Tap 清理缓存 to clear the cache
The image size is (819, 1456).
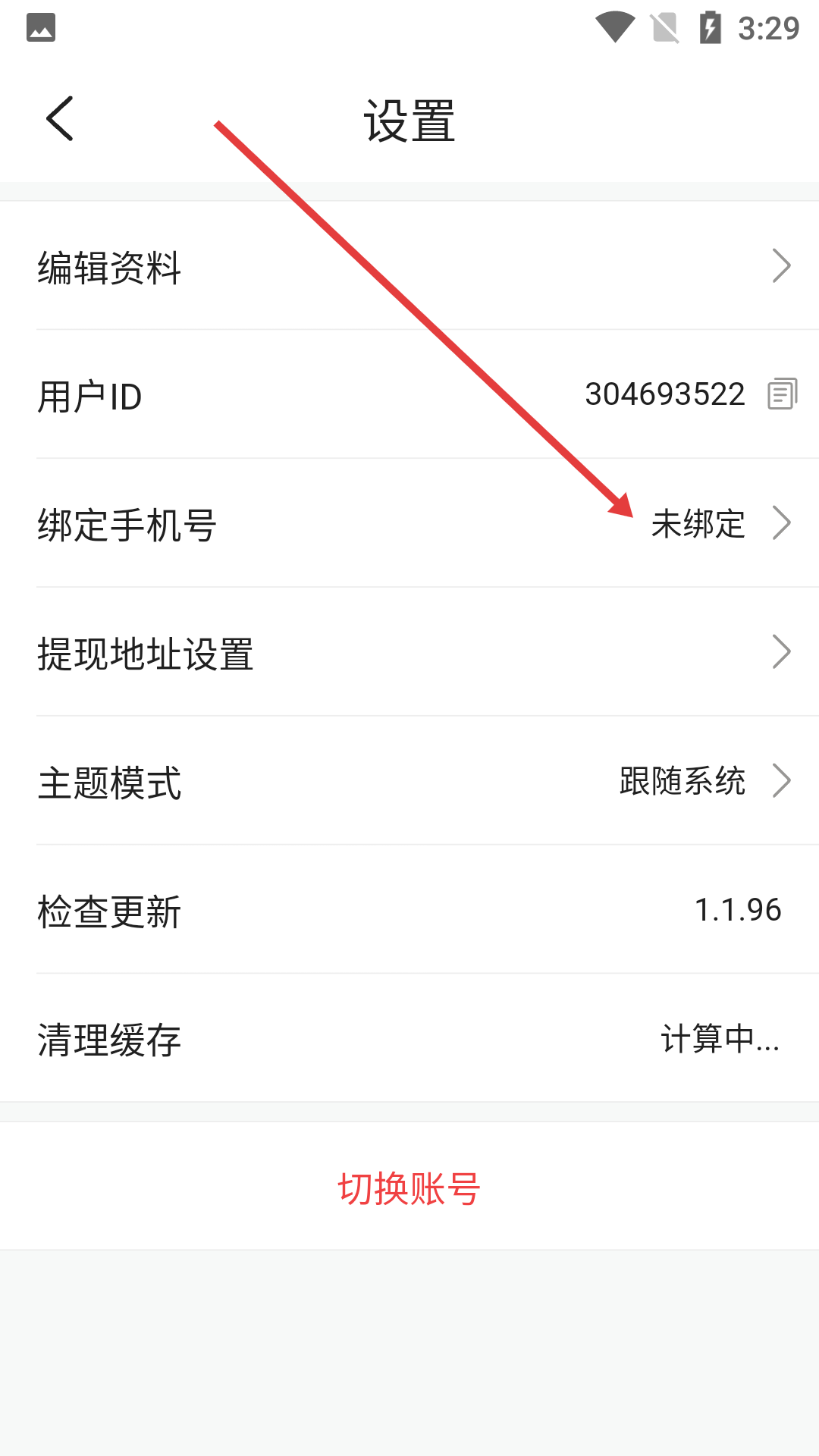[x=409, y=1038]
